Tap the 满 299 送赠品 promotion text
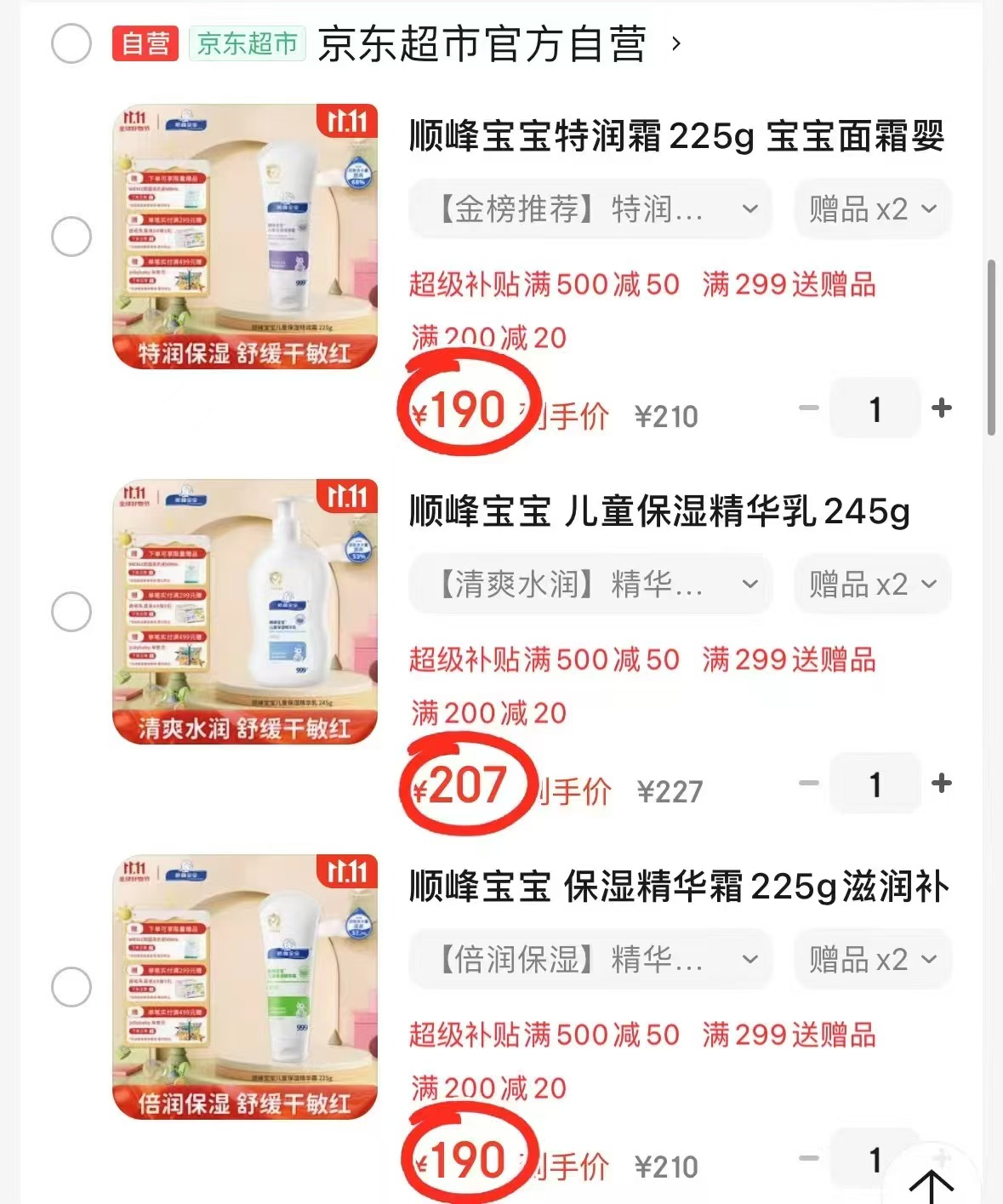 [787, 284]
